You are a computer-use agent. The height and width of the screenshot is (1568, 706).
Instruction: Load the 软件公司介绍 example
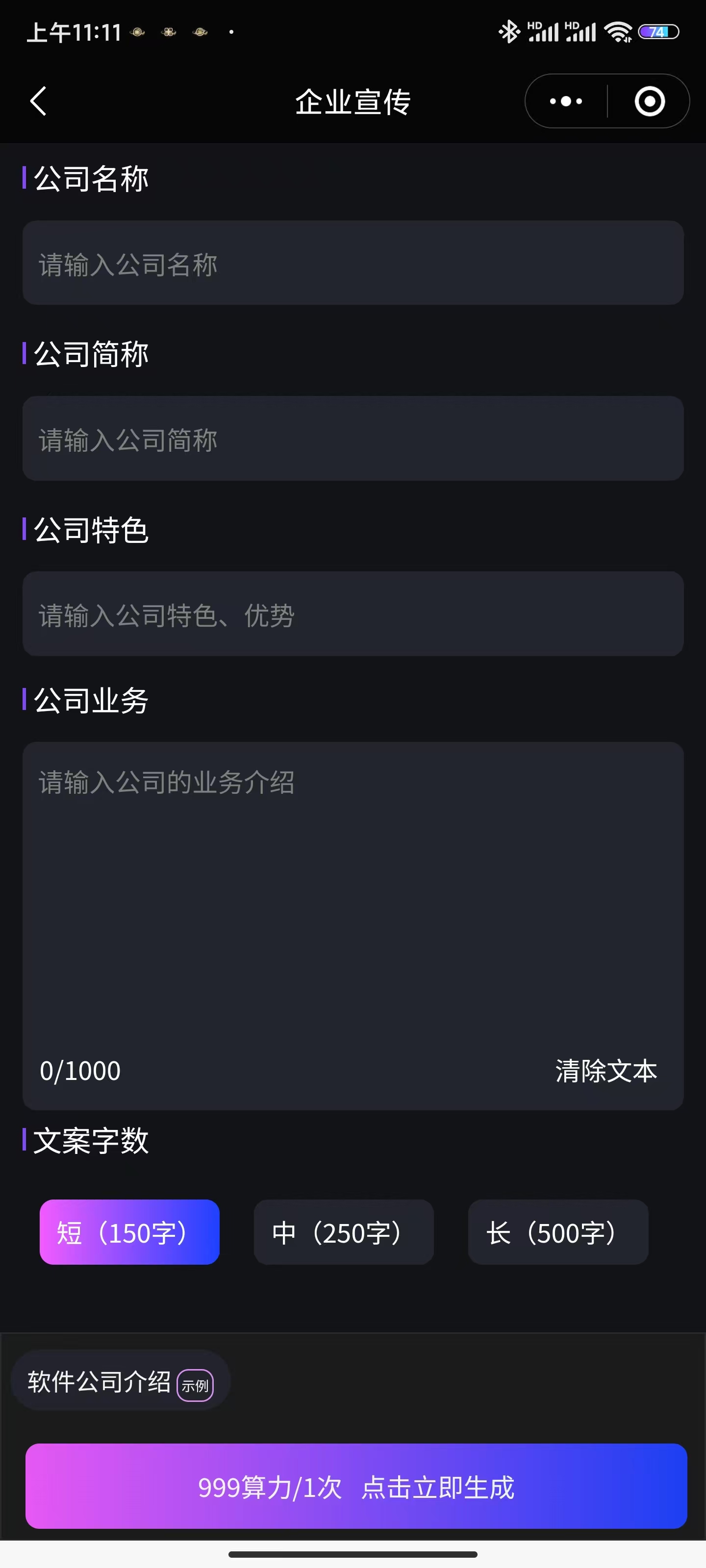[121, 1382]
